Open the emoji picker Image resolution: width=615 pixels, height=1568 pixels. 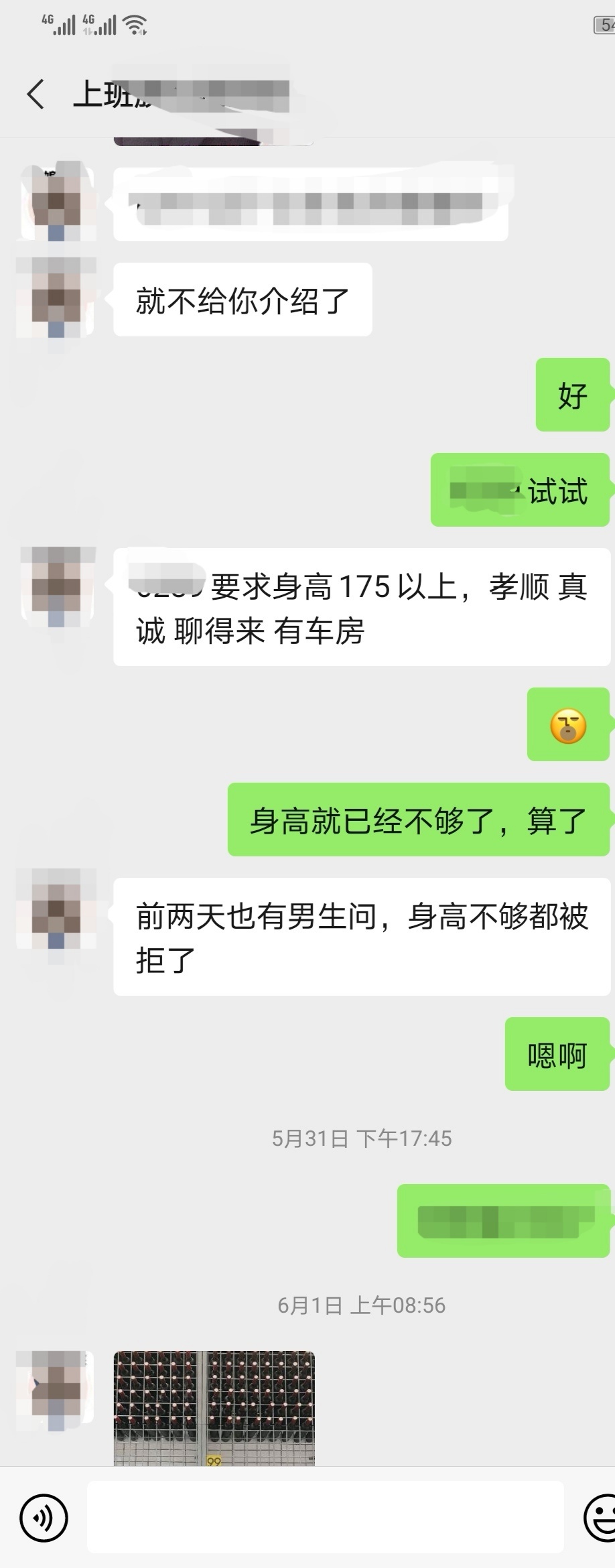600,1518
